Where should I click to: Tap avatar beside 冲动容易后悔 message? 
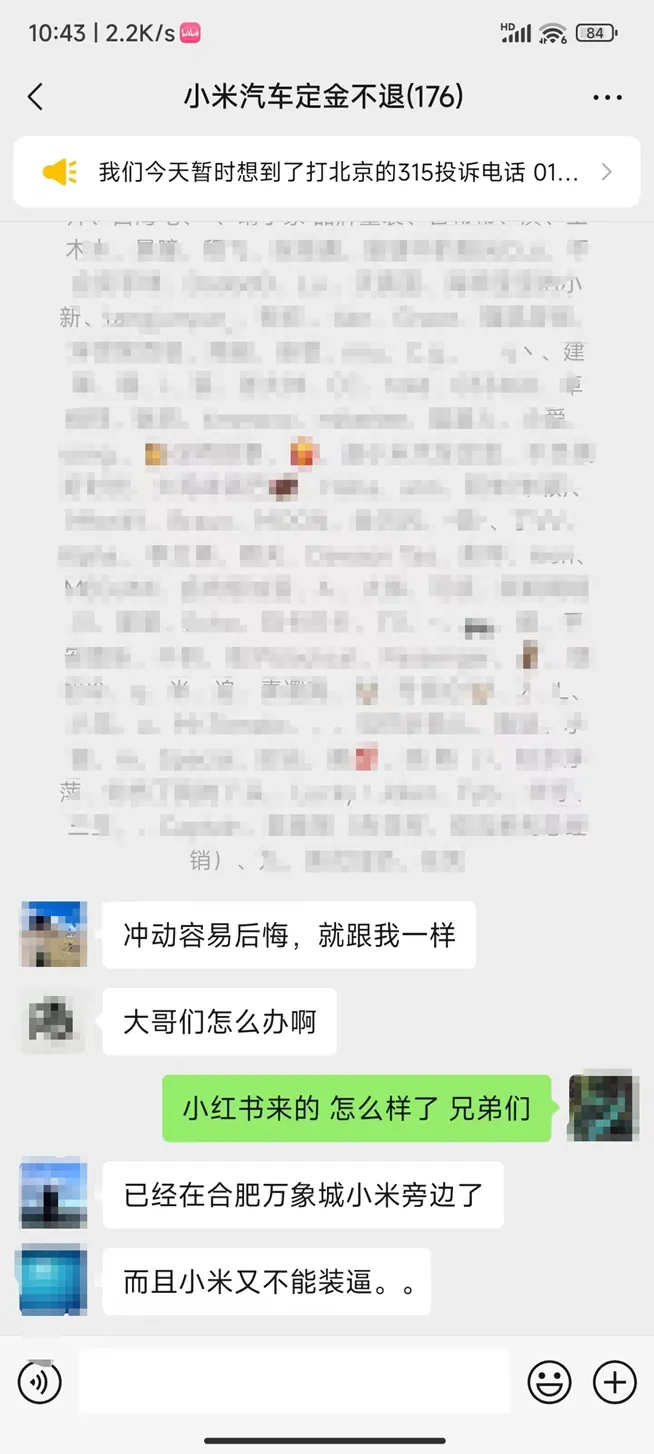[54, 935]
